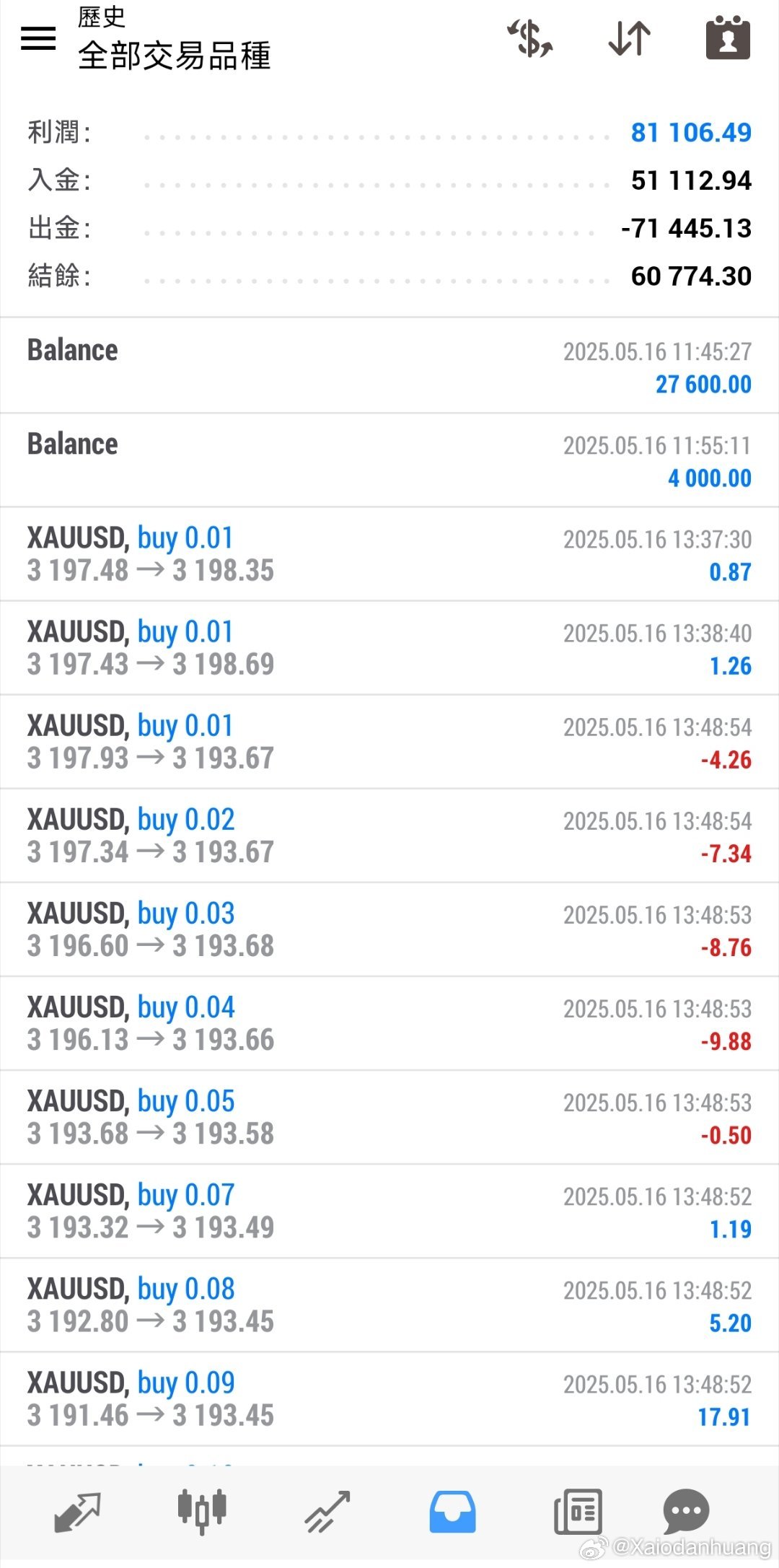Open XAUUSD buy 0.04 trade losing 9.88
Image resolution: width=779 pixels, height=1568 pixels.
pyautogui.click(x=389, y=1023)
